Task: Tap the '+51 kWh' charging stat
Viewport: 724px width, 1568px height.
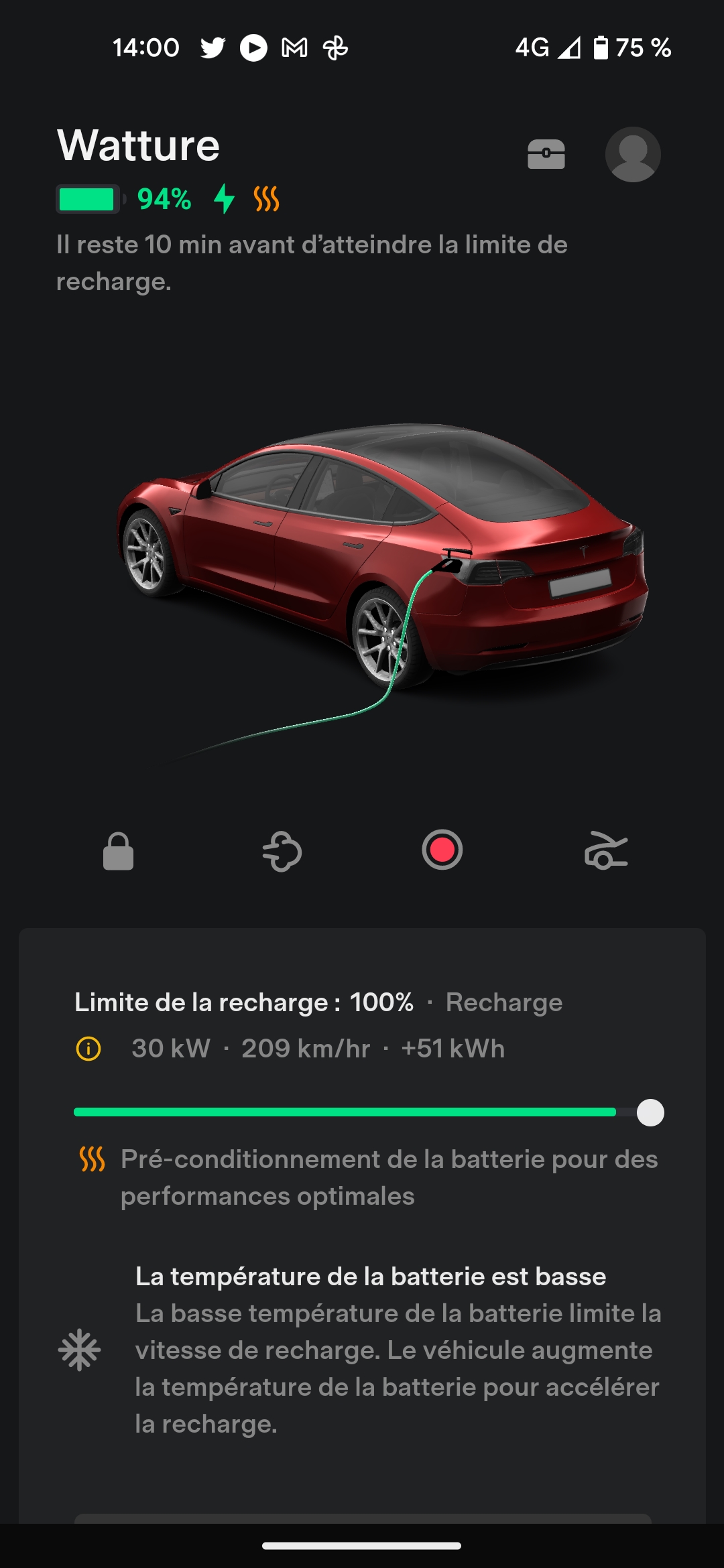Action: 452,1049
